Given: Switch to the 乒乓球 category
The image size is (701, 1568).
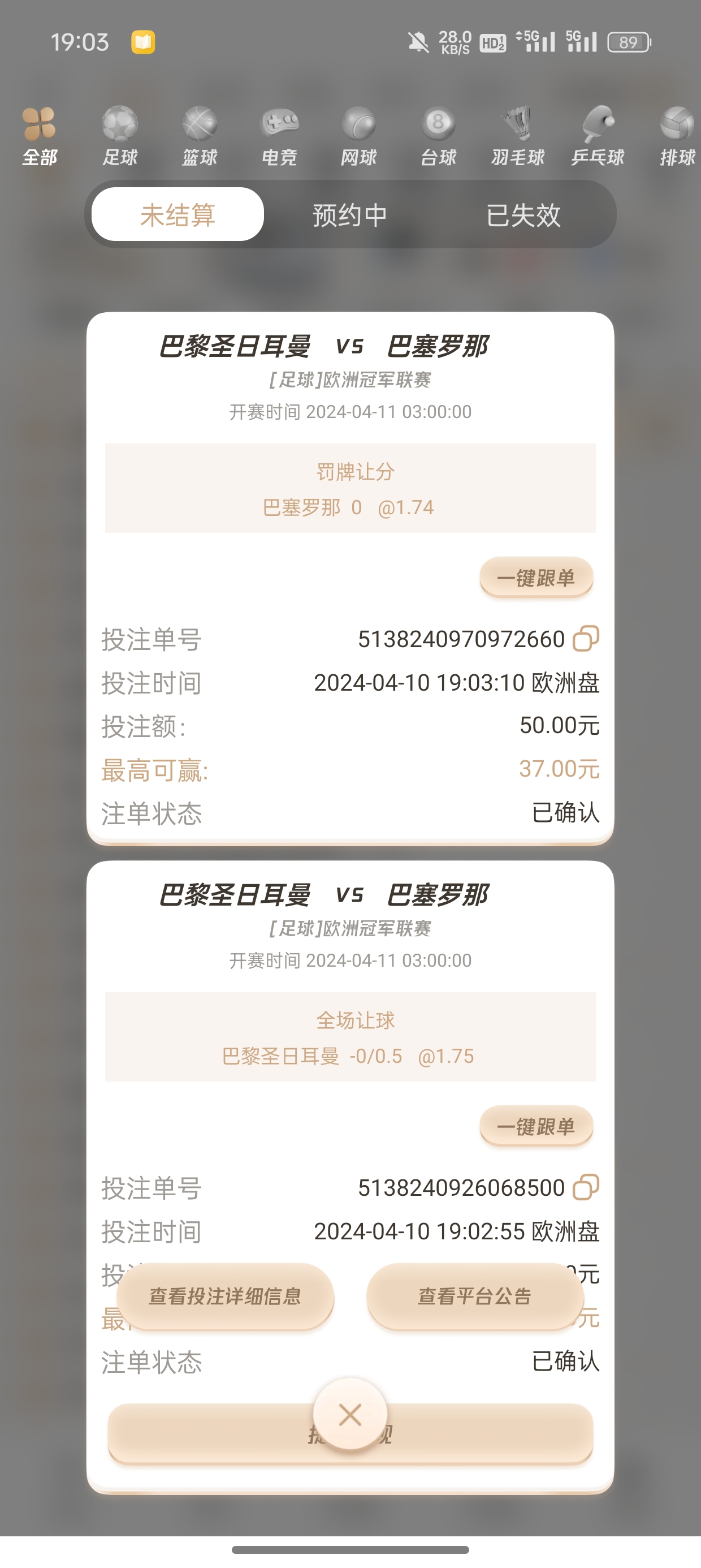Looking at the screenshot, I should click(598, 136).
